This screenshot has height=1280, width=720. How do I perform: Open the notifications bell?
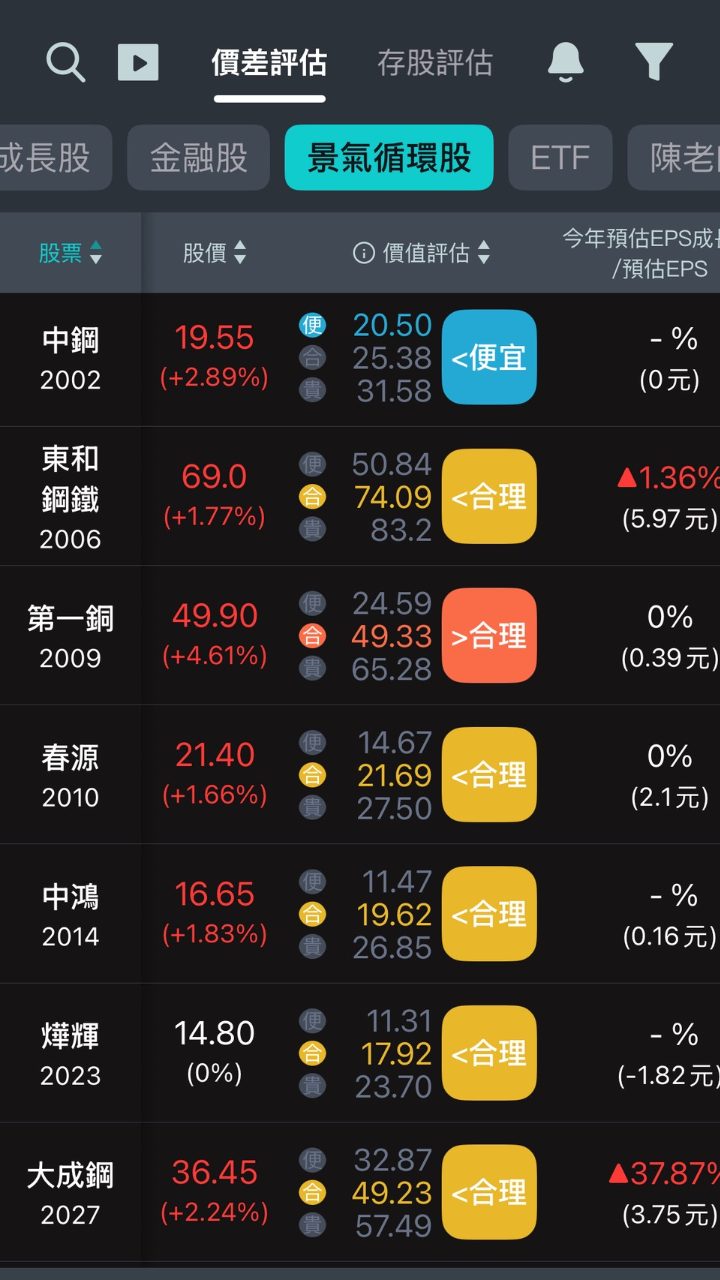(567, 63)
